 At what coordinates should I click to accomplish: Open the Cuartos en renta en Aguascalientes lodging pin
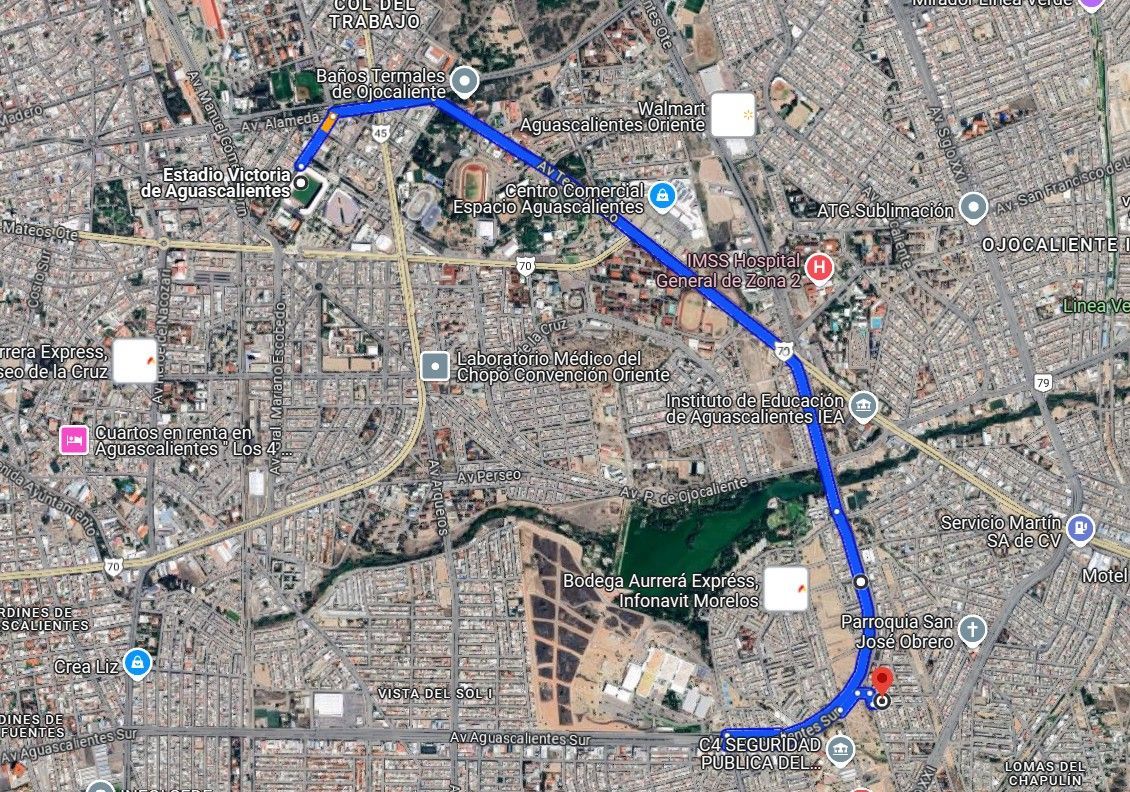click(x=75, y=440)
